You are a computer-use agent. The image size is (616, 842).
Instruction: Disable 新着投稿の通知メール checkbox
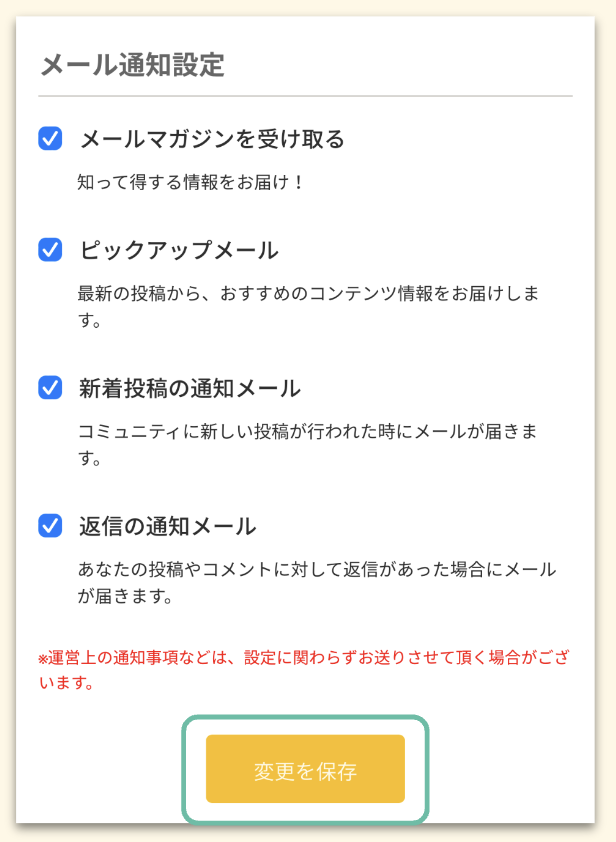point(50,388)
